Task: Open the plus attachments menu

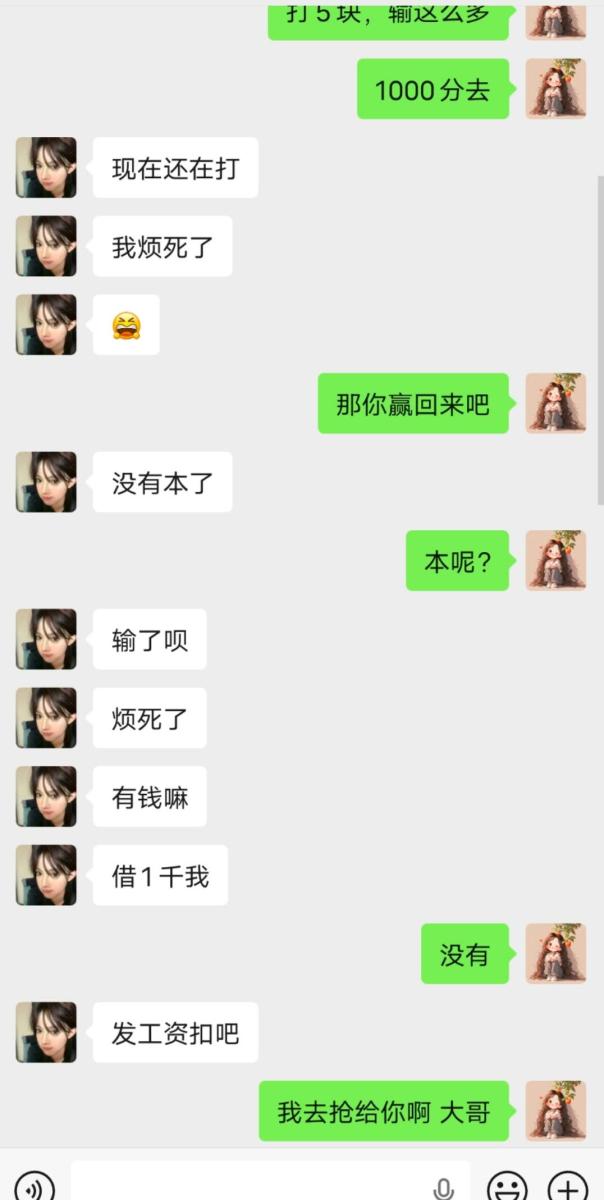Action: coord(567,1187)
